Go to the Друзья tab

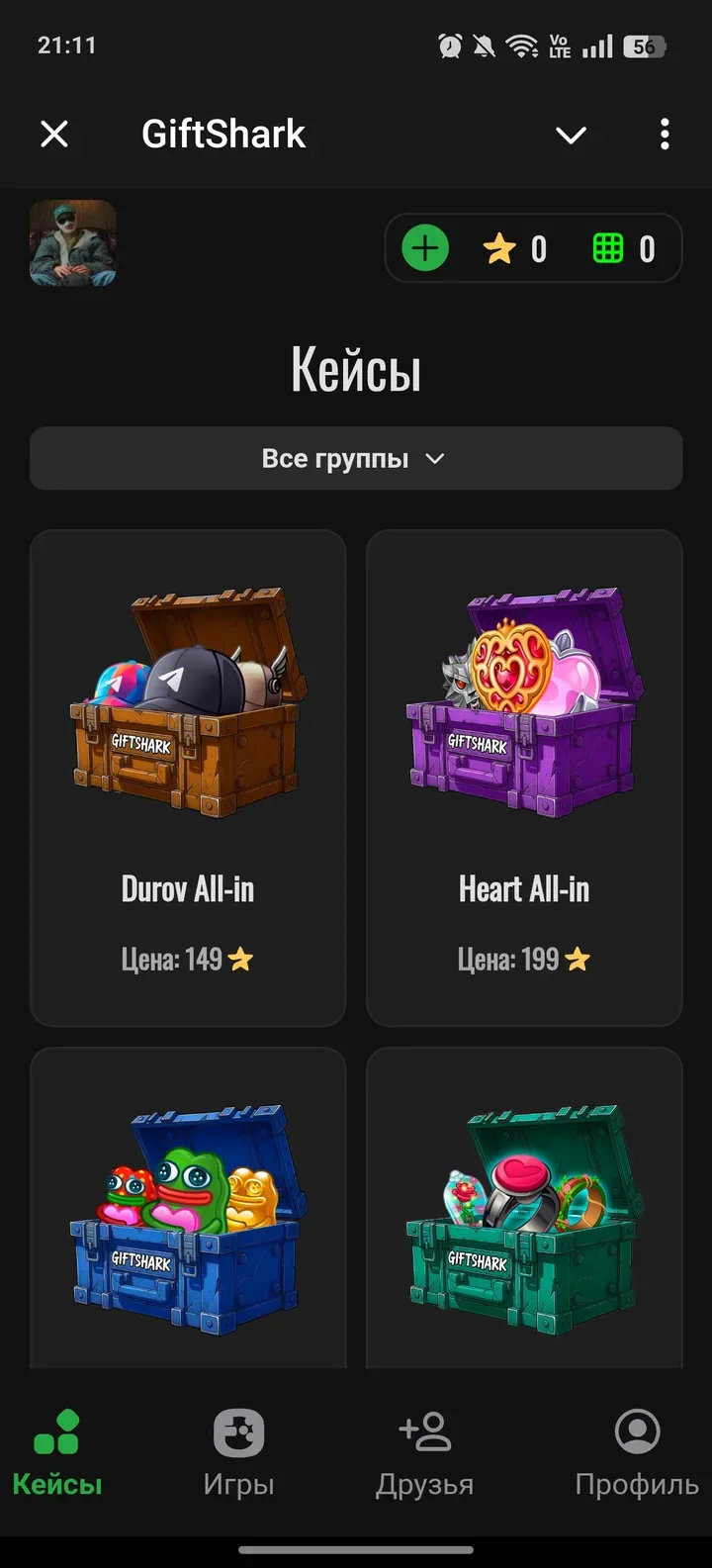tap(424, 1452)
